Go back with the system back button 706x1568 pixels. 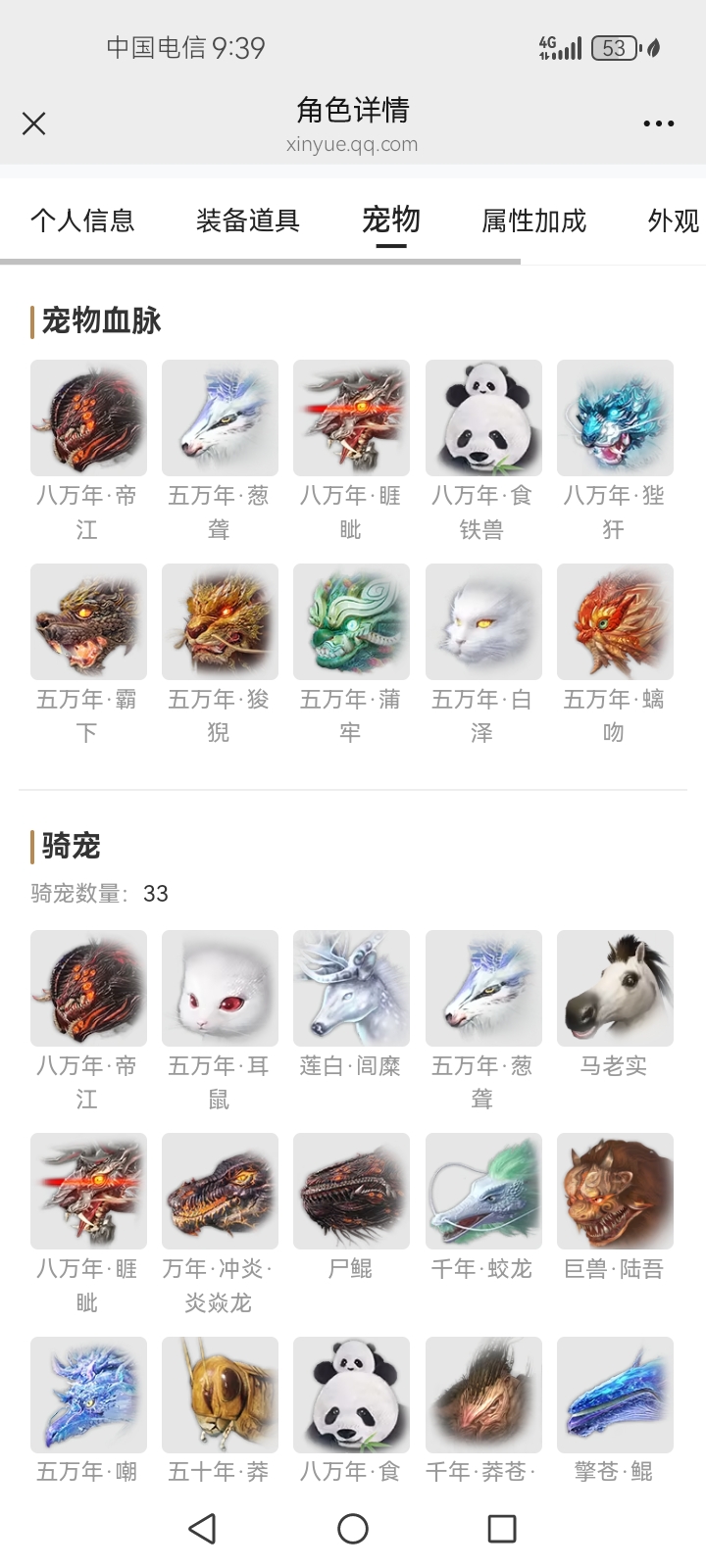[202, 1529]
